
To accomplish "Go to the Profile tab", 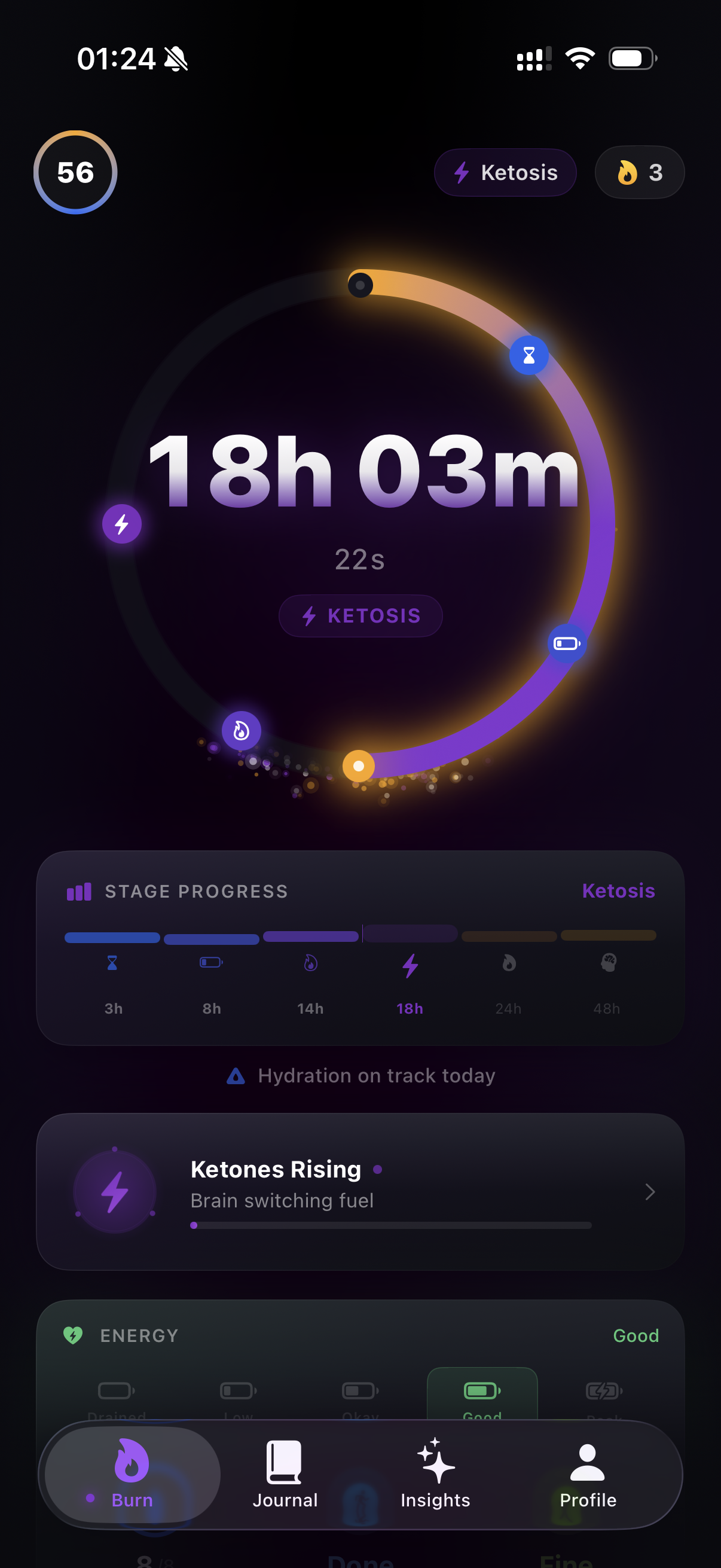I will 588,1474.
